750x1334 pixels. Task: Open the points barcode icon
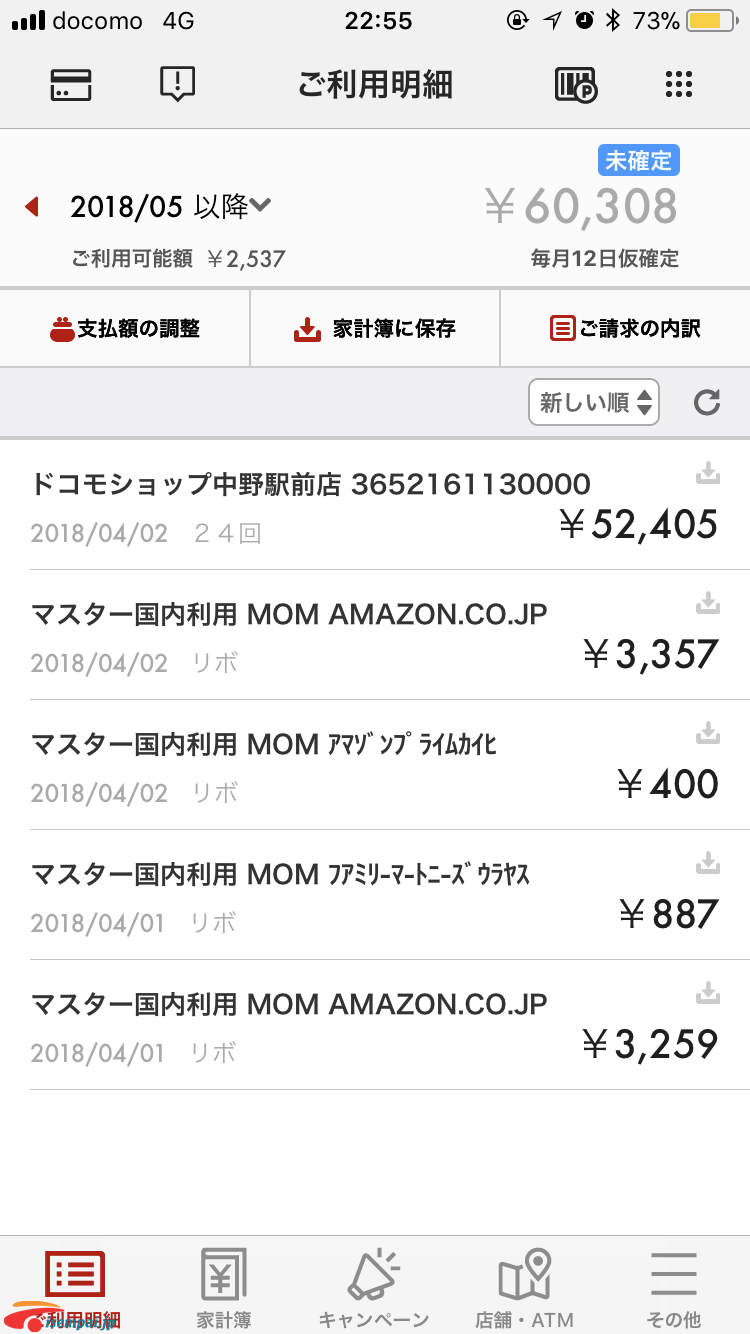point(575,85)
